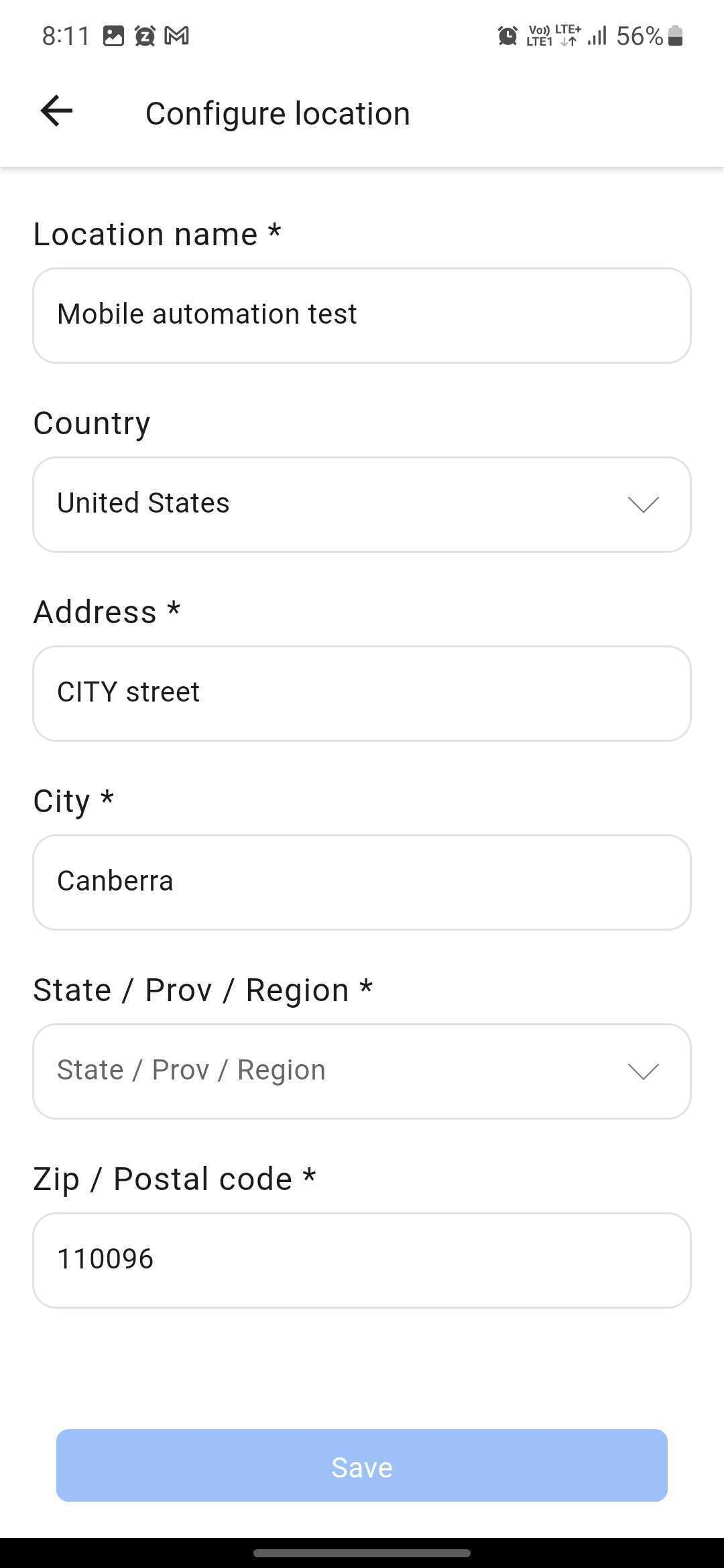Expand the State / Prov / Region dropdown
The width and height of the screenshot is (724, 1568).
click(362, 1071)
